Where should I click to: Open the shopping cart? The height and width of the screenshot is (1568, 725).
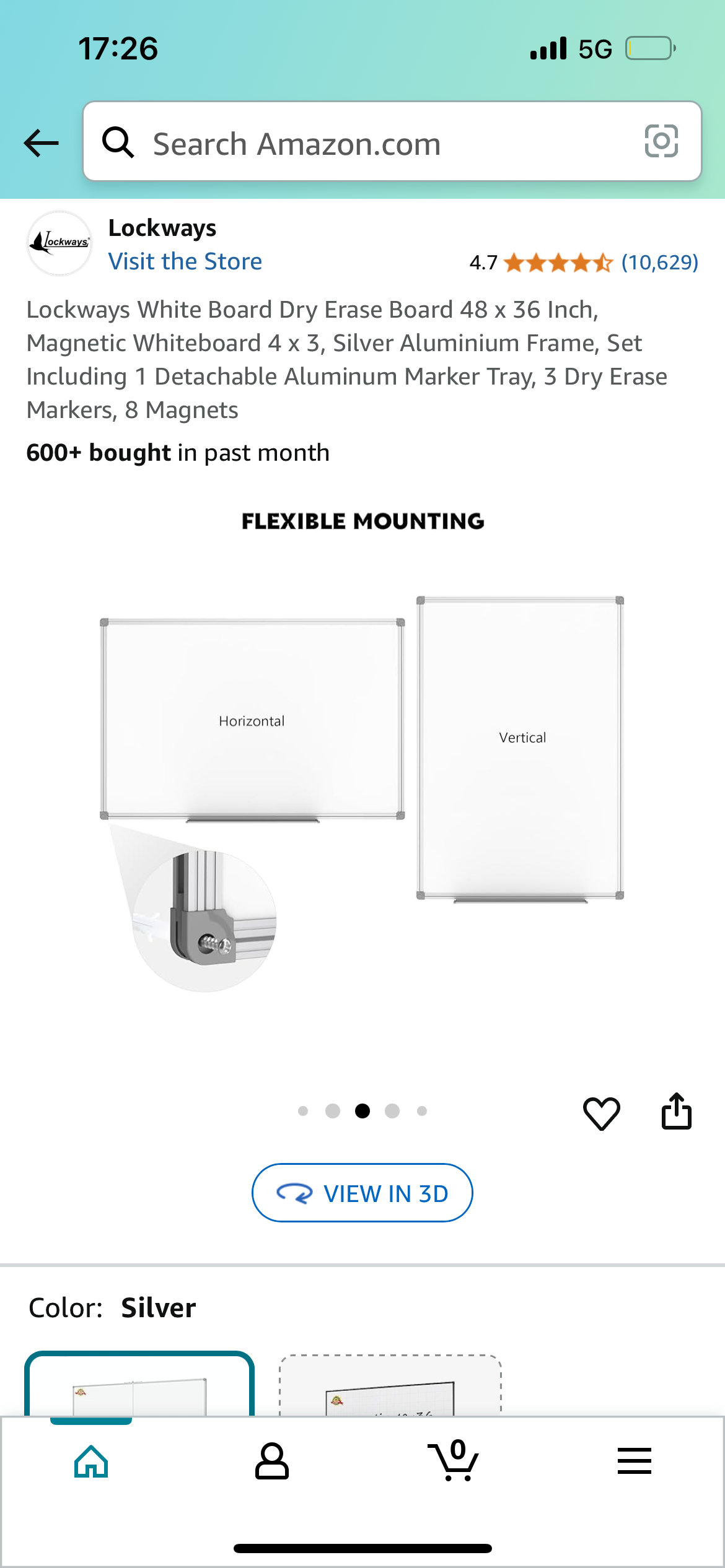453,1461
